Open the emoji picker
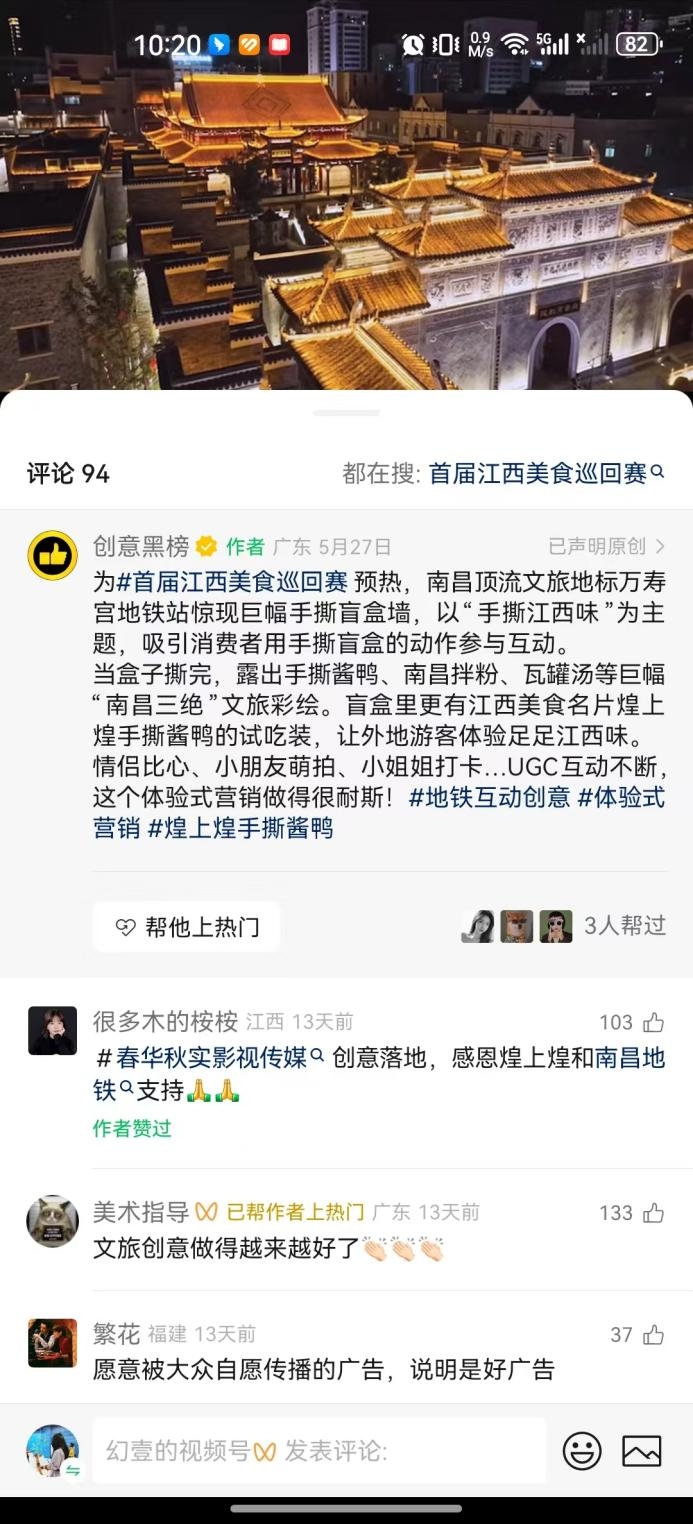This screenshot has height=1524, width=693. (x=582, y=1451)
